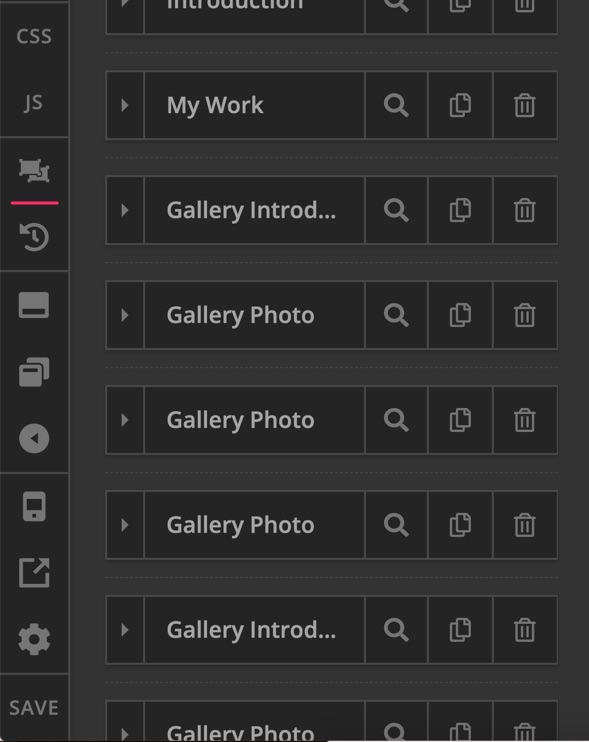
Task: Delete the My Work layer
Action: pyautogui.click(x=525, y=105)
